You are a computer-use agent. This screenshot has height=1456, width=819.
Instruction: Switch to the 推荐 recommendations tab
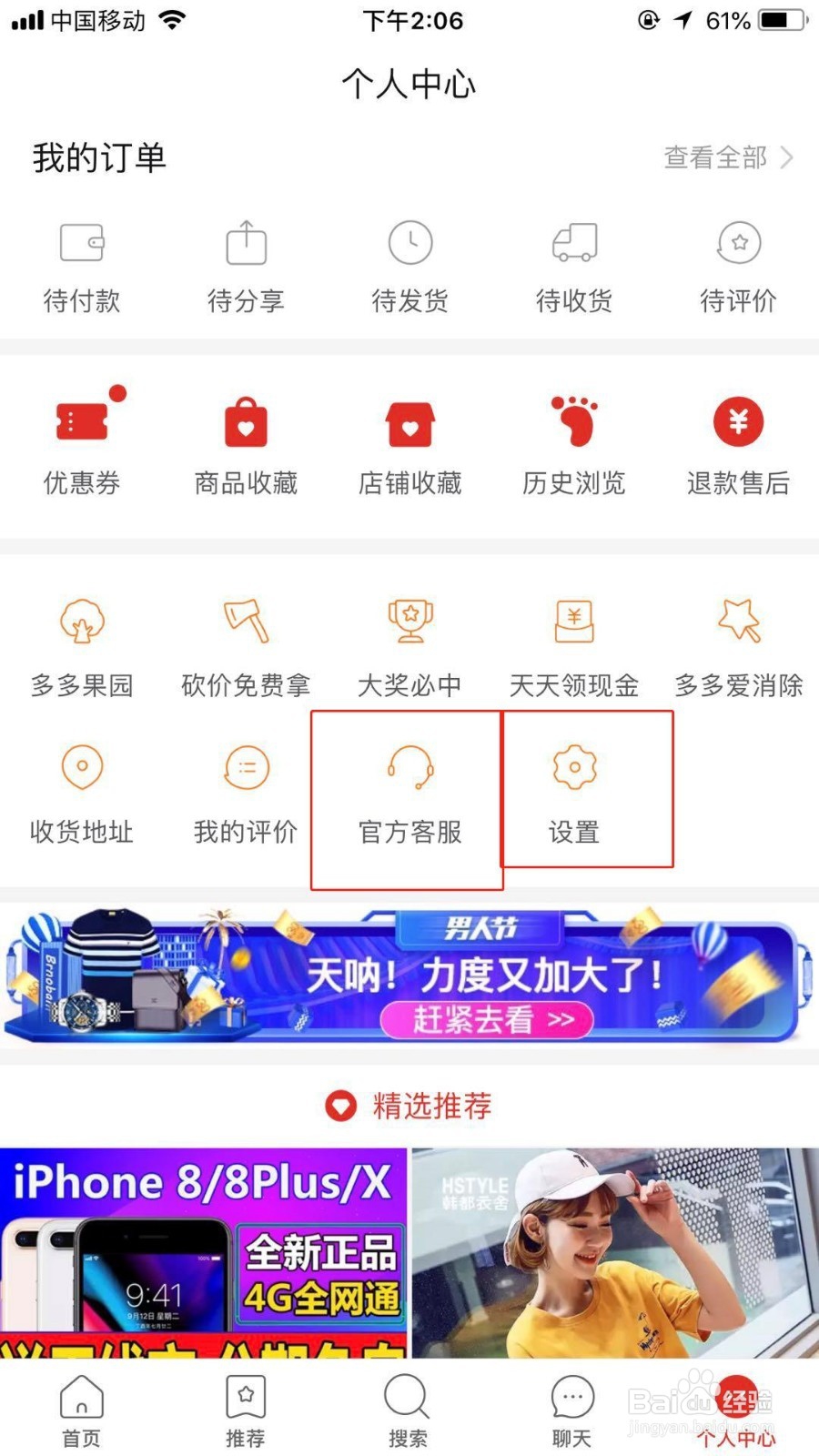pos(244,1410)
